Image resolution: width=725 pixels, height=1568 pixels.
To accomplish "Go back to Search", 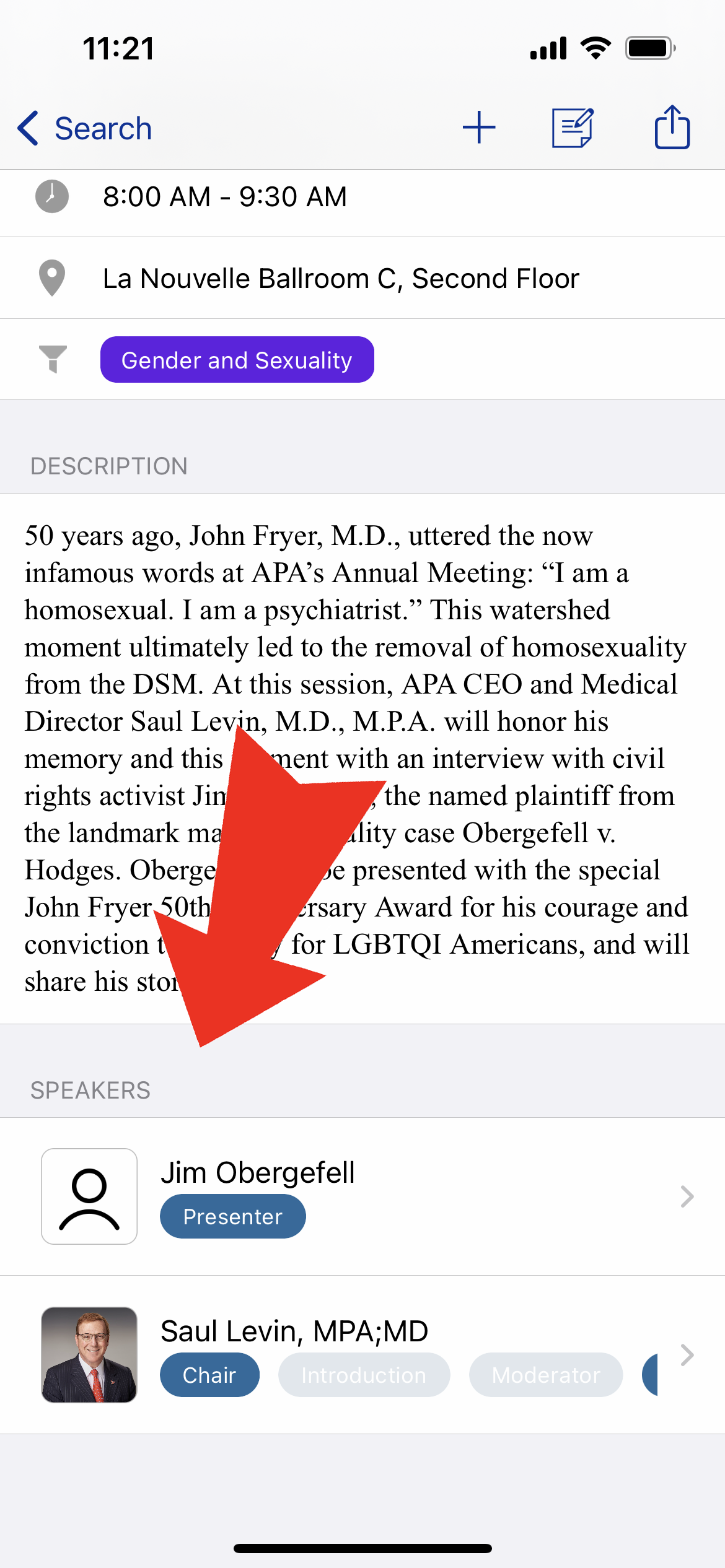I will pos(85,129).
